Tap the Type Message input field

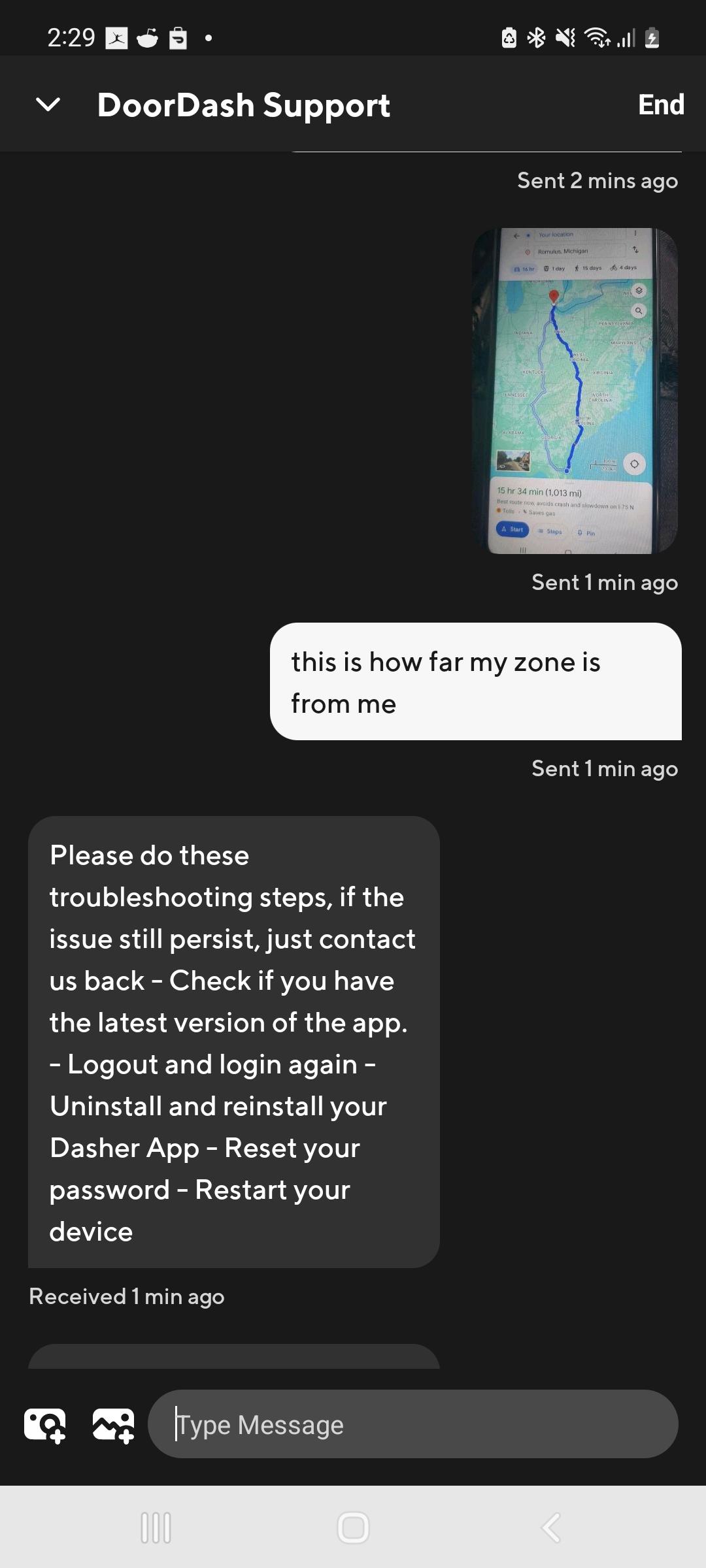415,1424
